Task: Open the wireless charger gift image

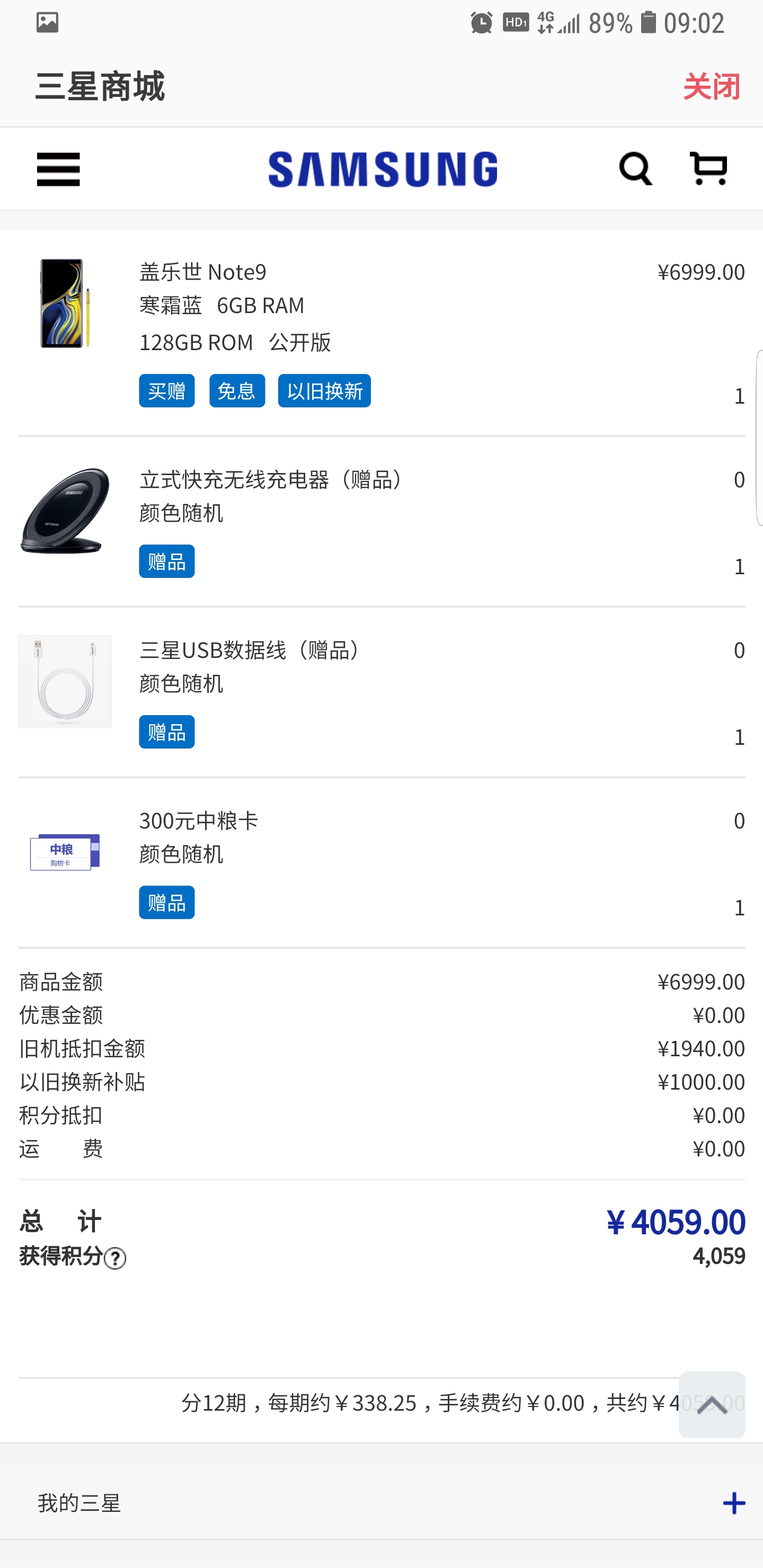Action: click(x=65, y=511)
